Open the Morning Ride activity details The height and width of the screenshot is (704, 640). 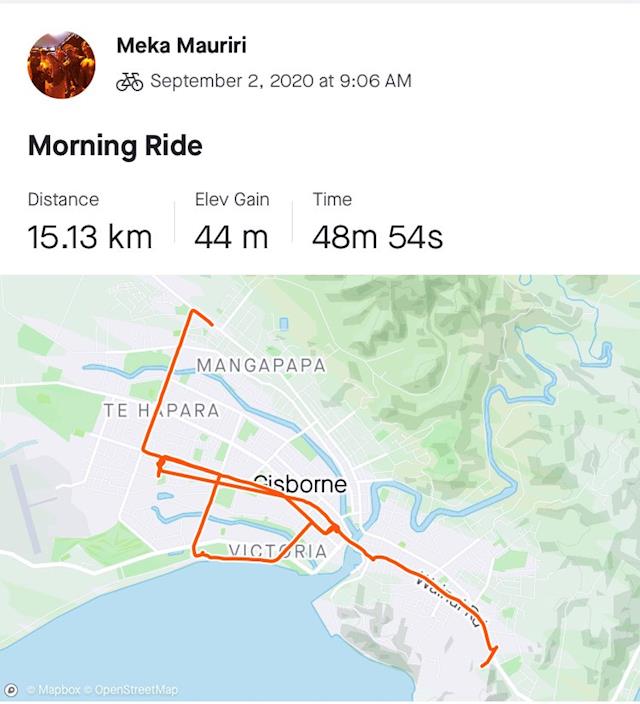115,146
